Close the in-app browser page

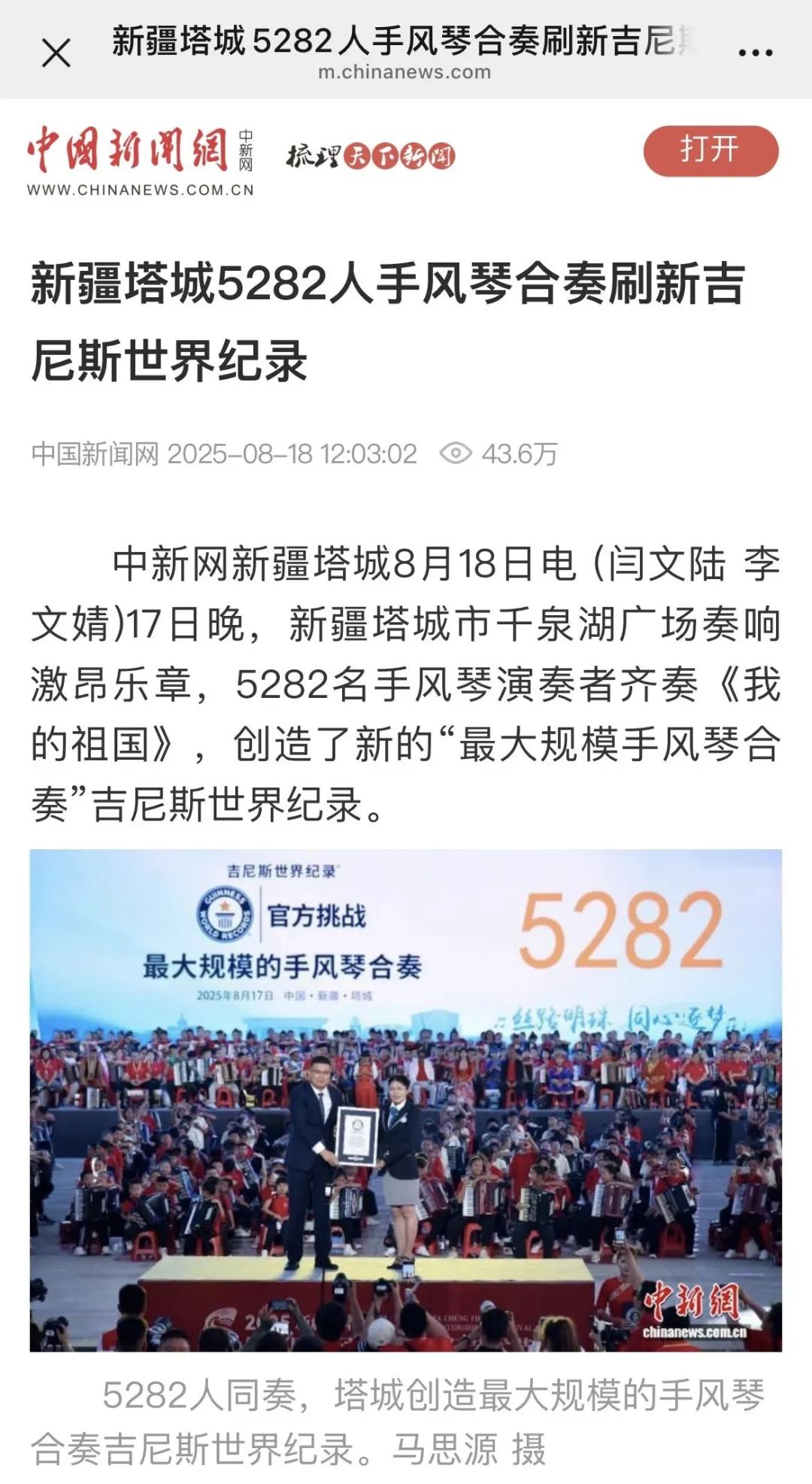point(56,53)
